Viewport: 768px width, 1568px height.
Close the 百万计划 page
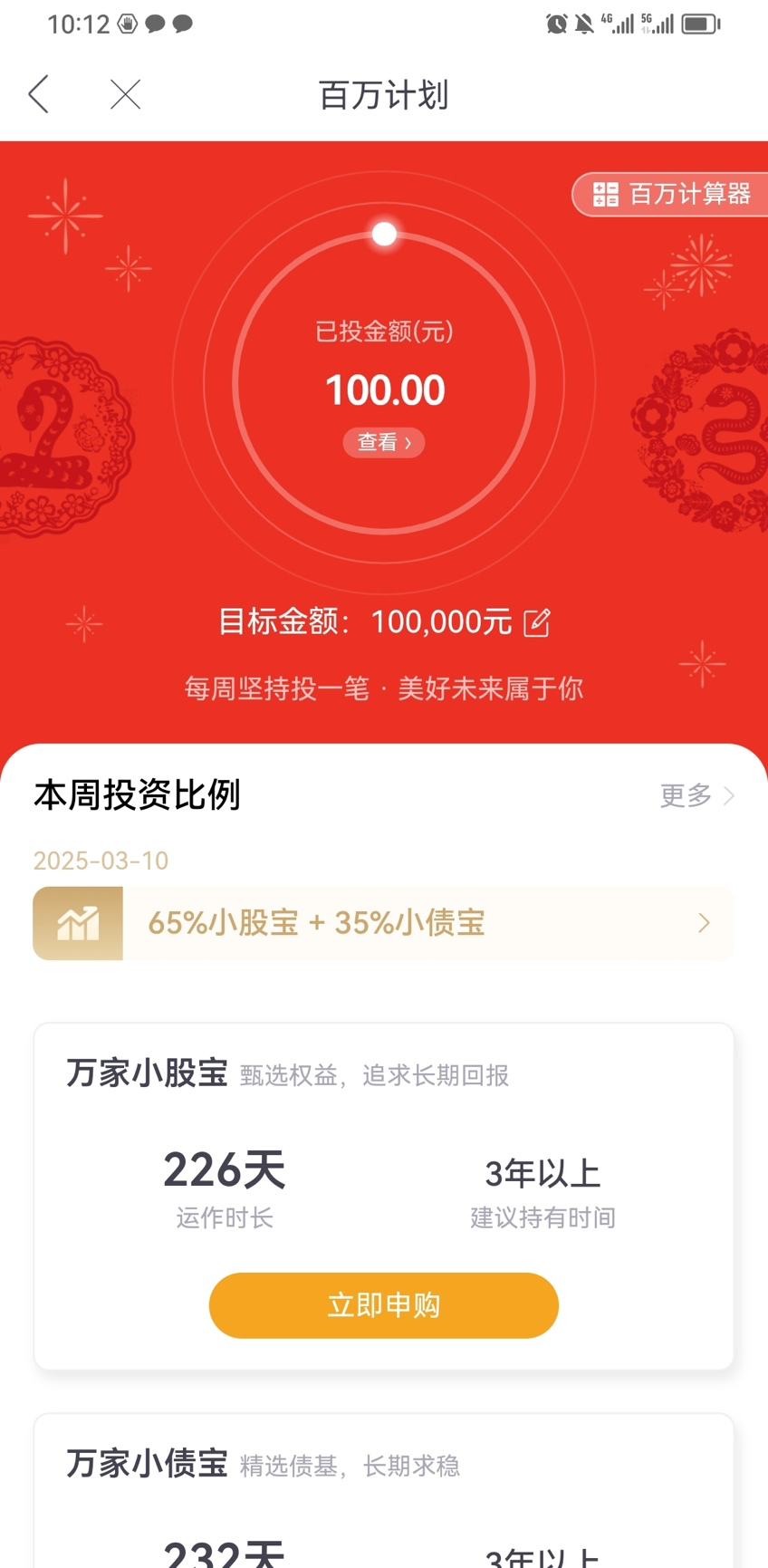point(125,94)
